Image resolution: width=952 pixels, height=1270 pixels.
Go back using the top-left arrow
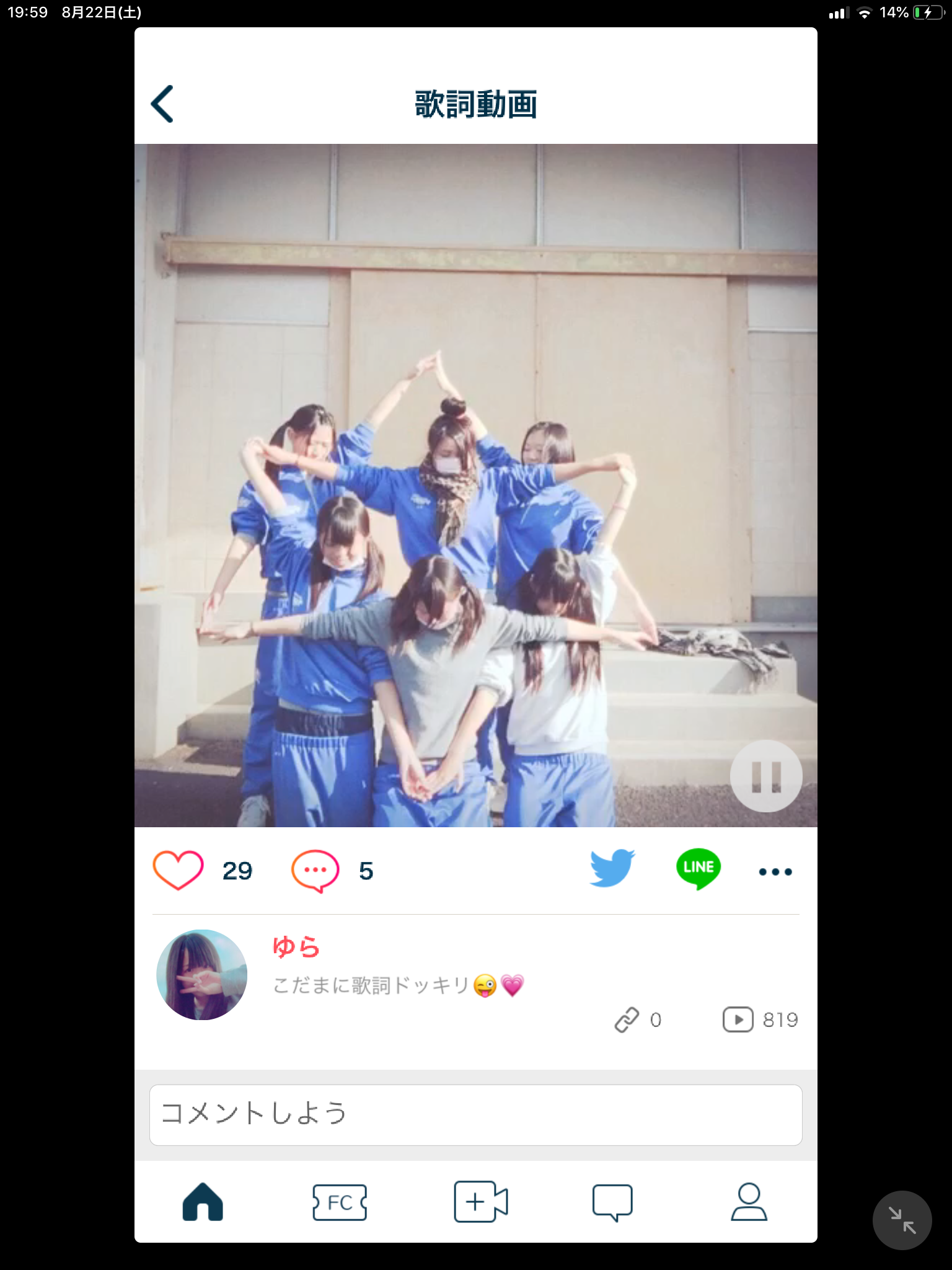[x=162, y=104]
